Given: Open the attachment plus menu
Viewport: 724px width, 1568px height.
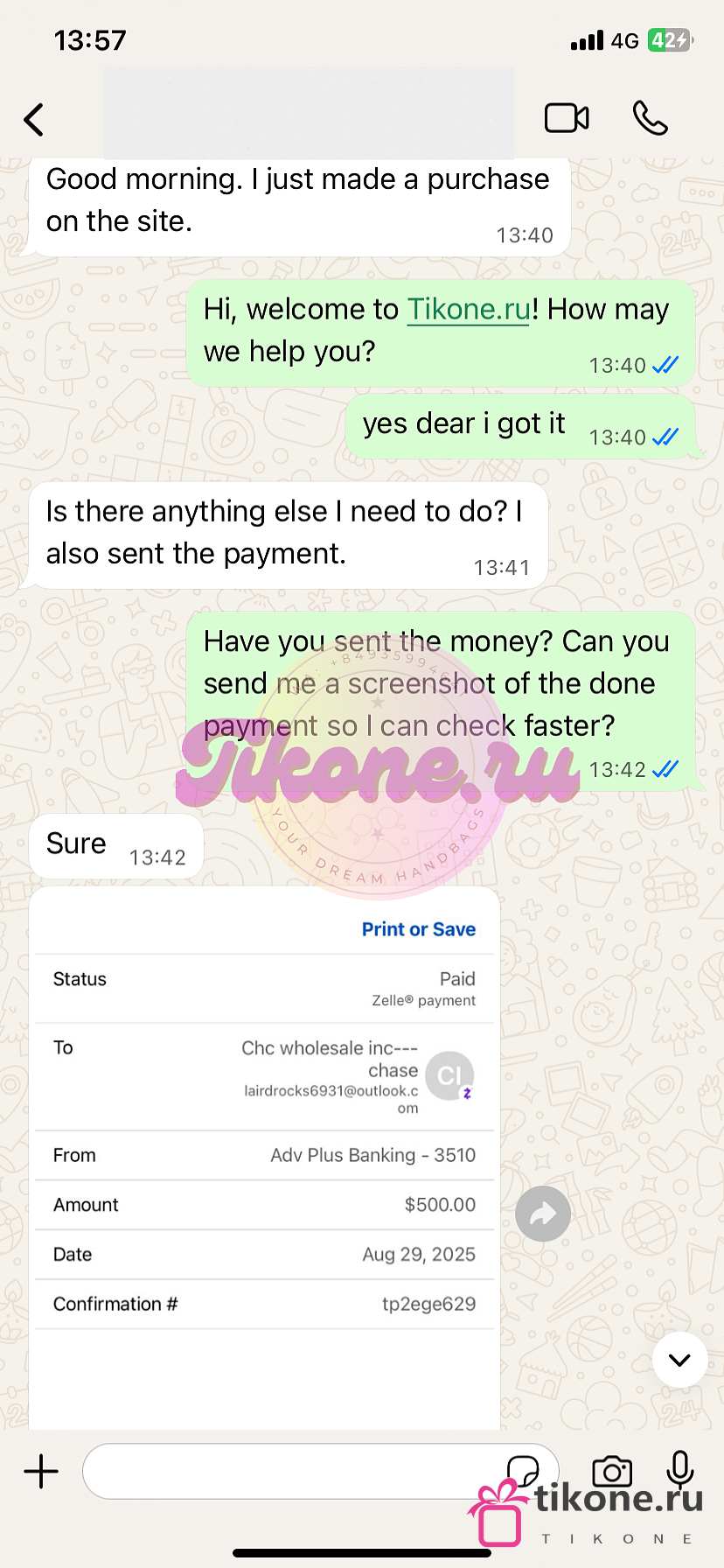Looking at the screenshot, I should click(41, 1472).
